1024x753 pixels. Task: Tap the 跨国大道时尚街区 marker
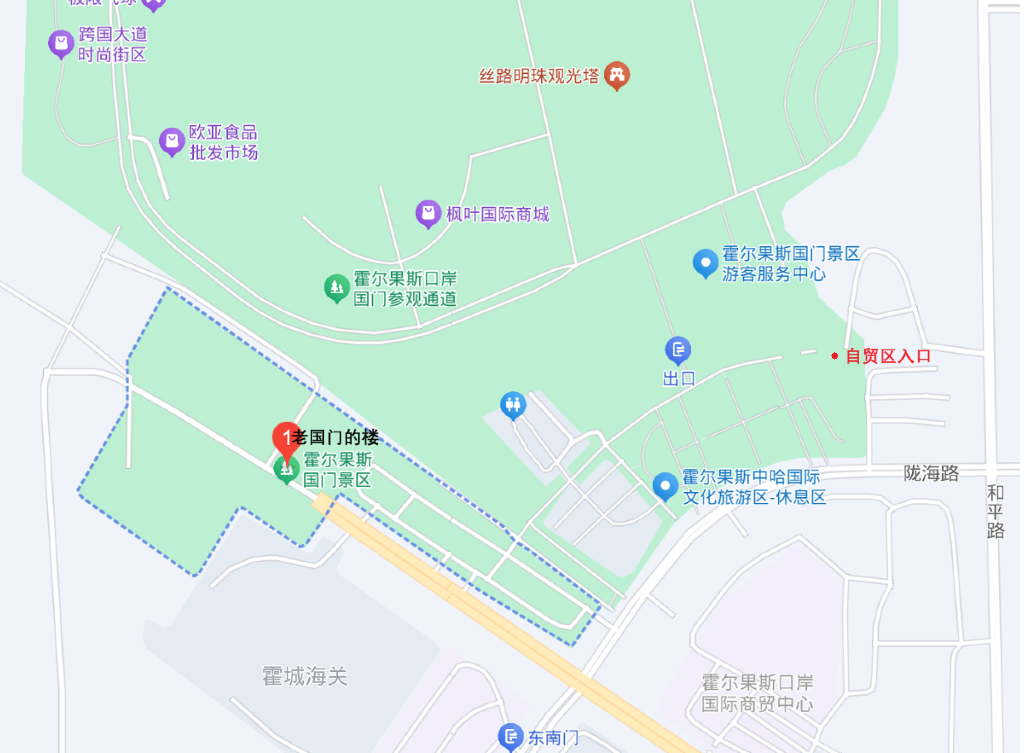point(61,44)
